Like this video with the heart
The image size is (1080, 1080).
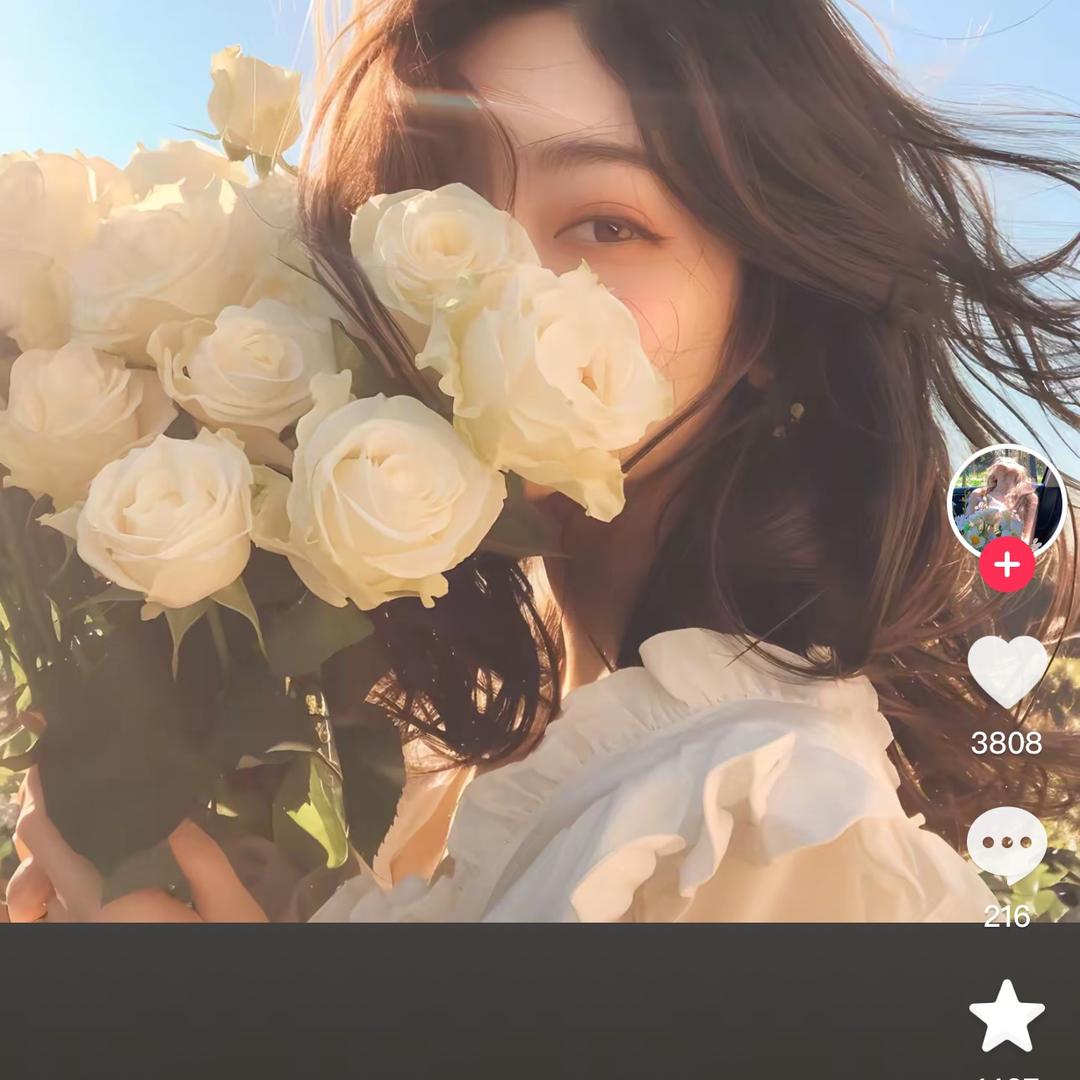[x=1007, y=671]
